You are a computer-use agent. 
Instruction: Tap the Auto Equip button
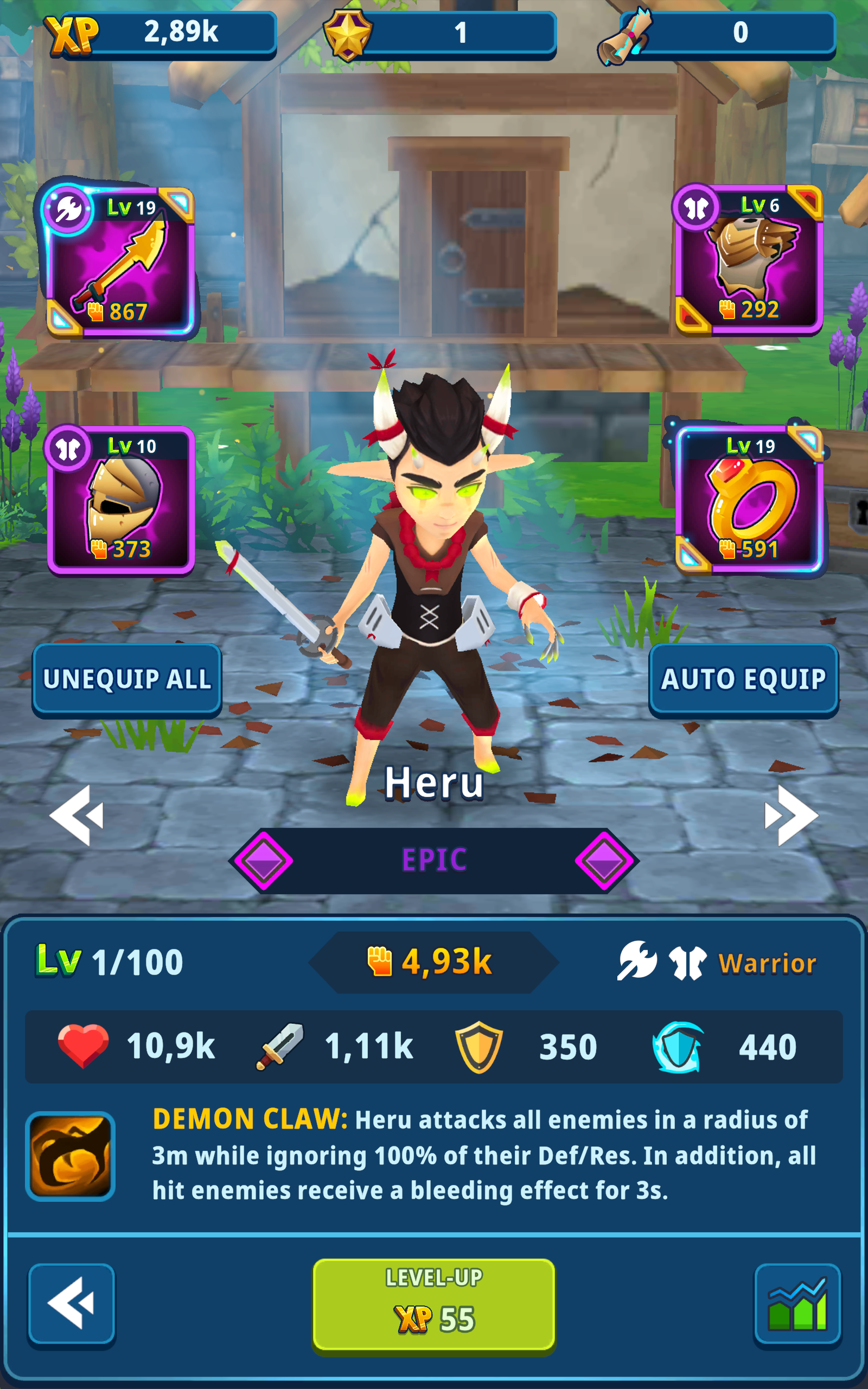pyautogui.click(x=744, y=679)
